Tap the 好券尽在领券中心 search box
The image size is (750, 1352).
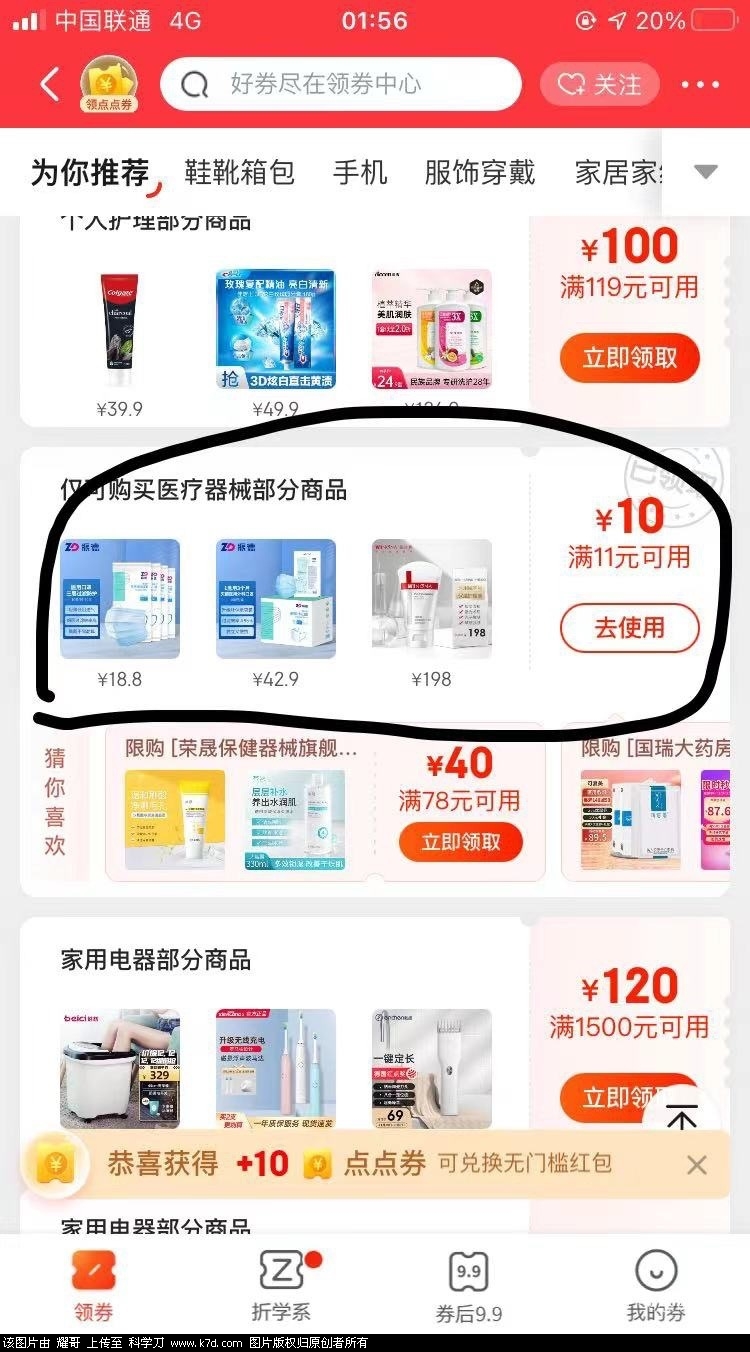coord(340,85)
